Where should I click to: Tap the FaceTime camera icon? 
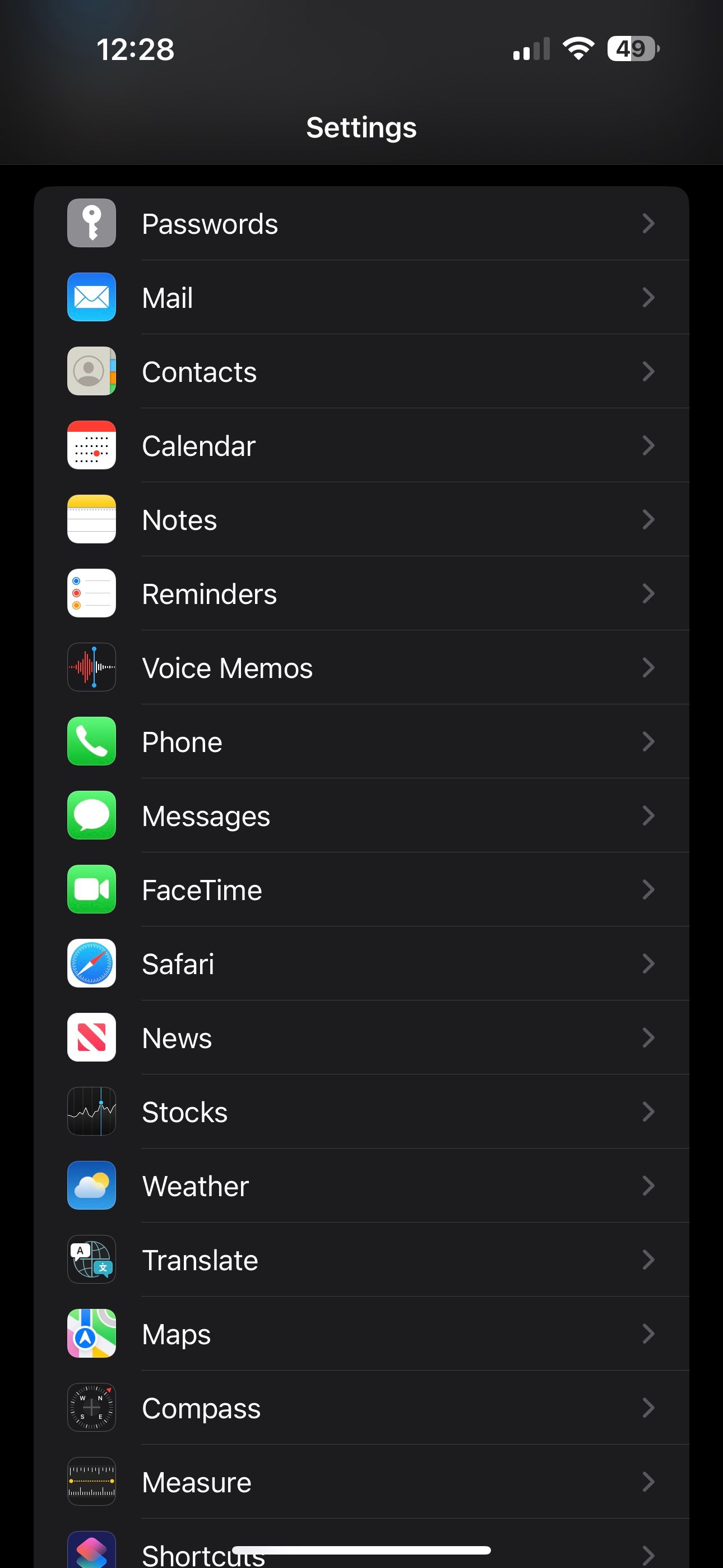91,889
